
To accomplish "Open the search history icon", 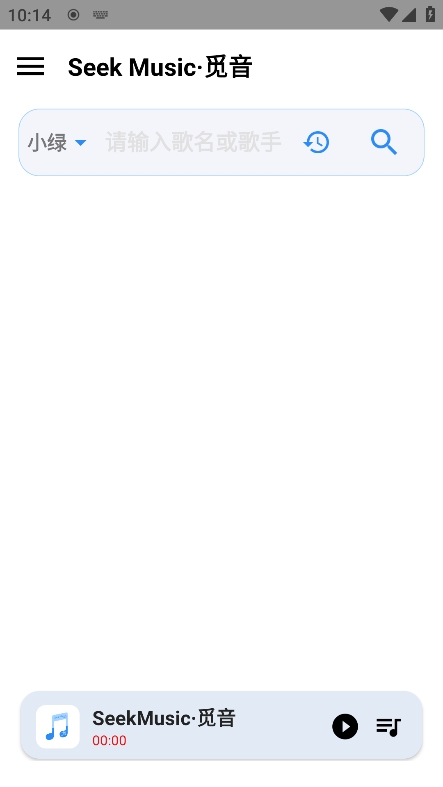I will [317, 143].
